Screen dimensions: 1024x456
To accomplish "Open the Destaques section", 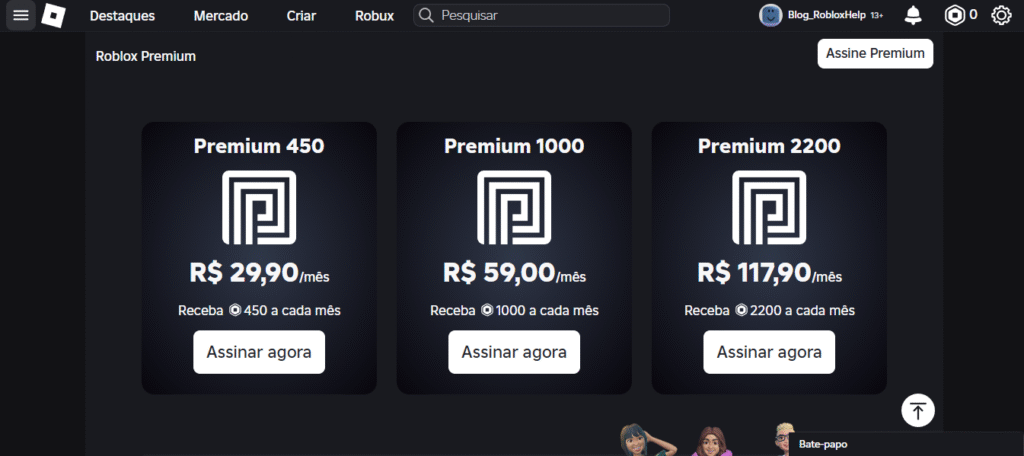I will coord(122,16).
